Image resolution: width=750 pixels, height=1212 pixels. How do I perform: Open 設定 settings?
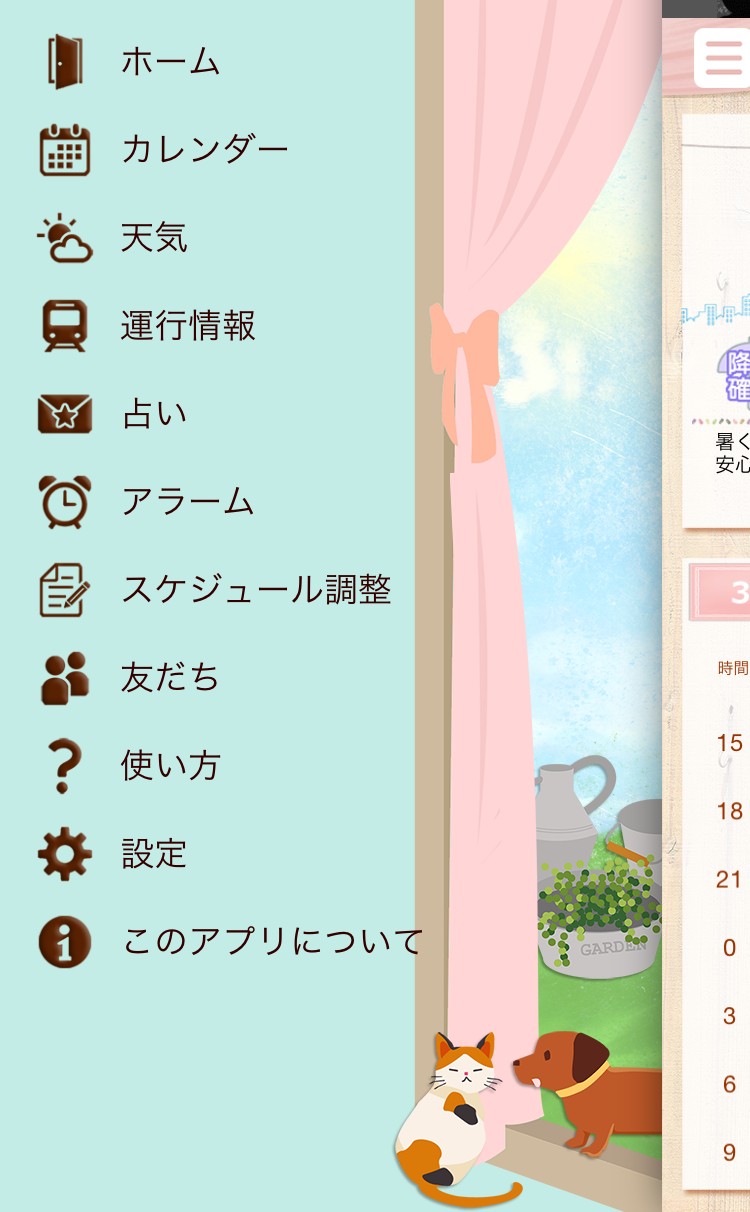(154, 853)
